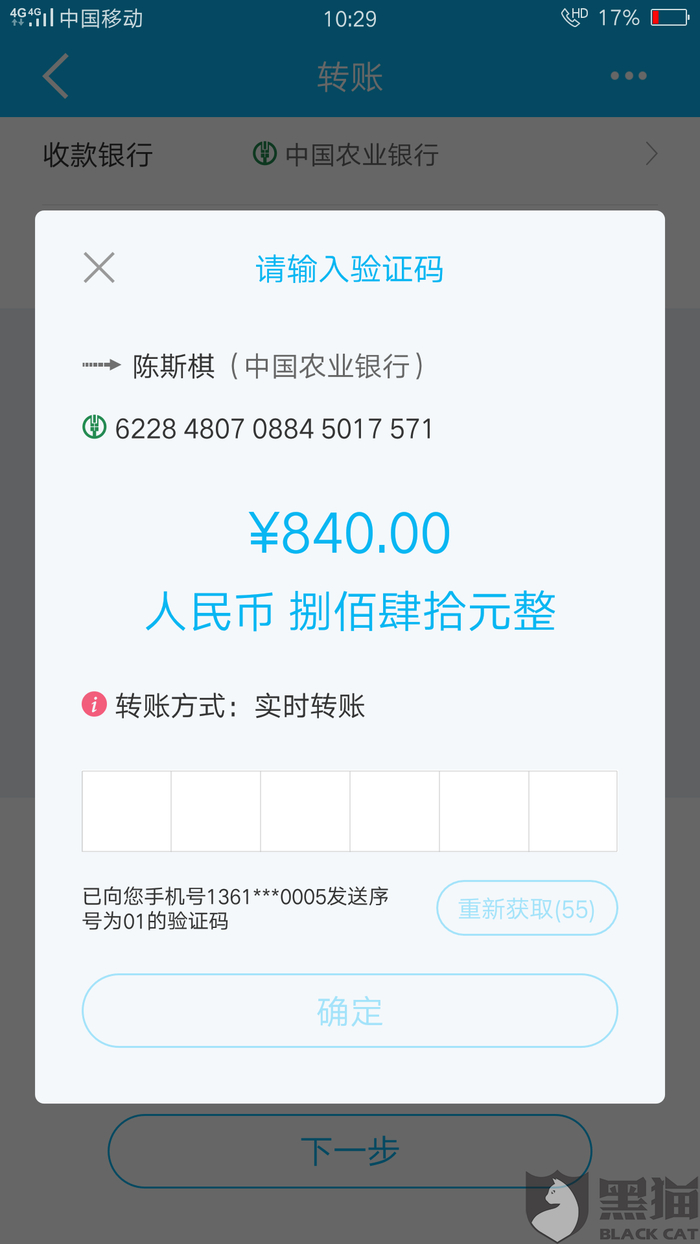
Task: Close the verification code dialog
Action: pyautogui.click(x=99, y=268)
